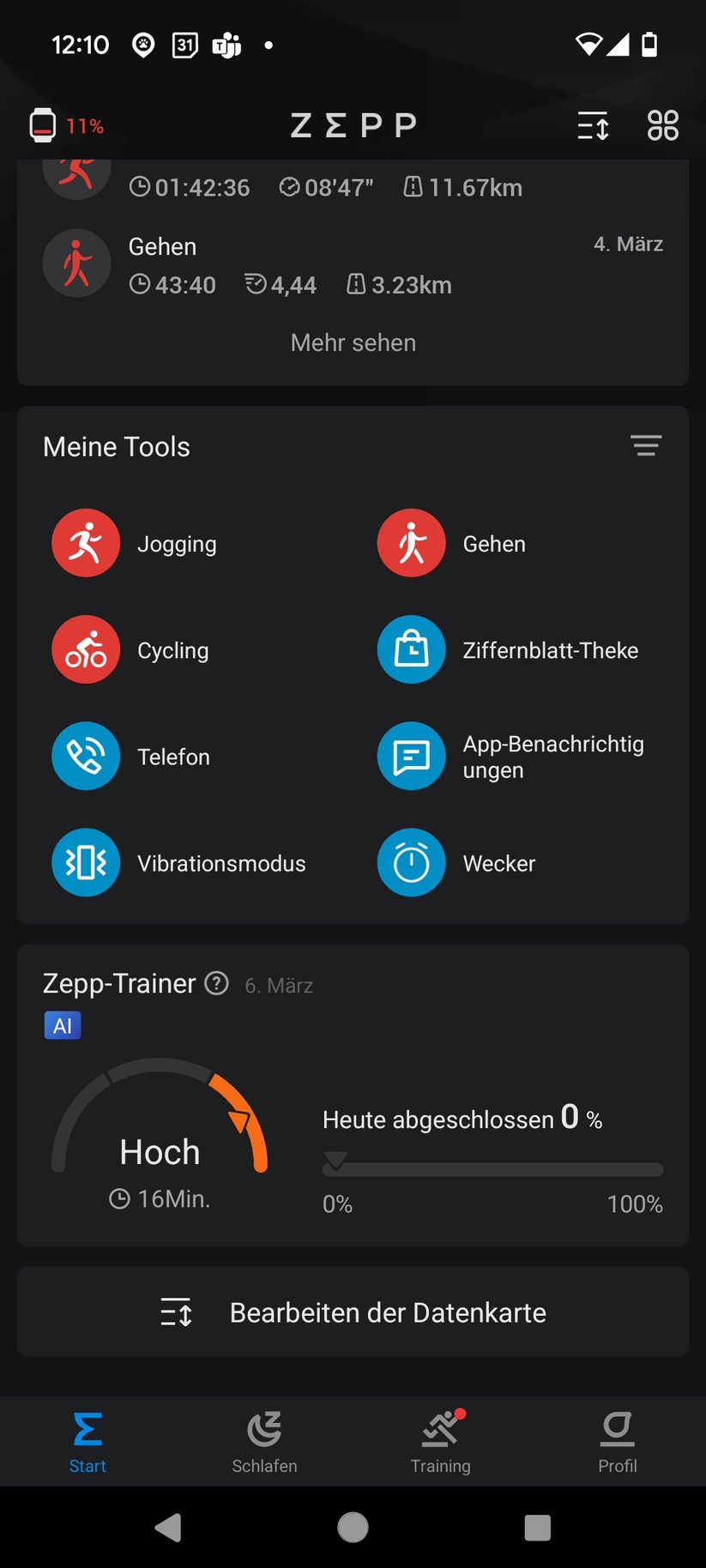Start a Jogging workout
This screenshot has height=1568, width=706.
(86, 543)
